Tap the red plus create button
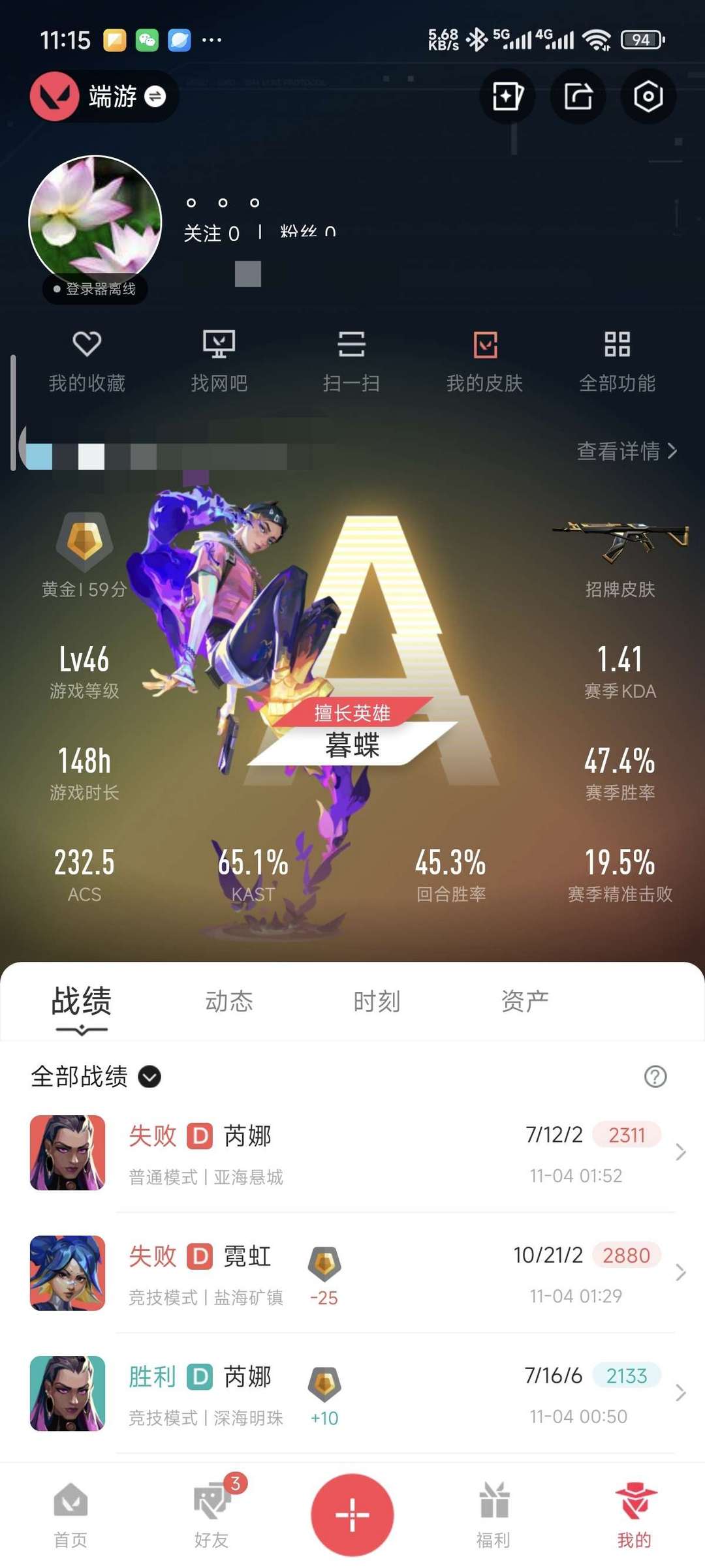 coord(352,1514)
